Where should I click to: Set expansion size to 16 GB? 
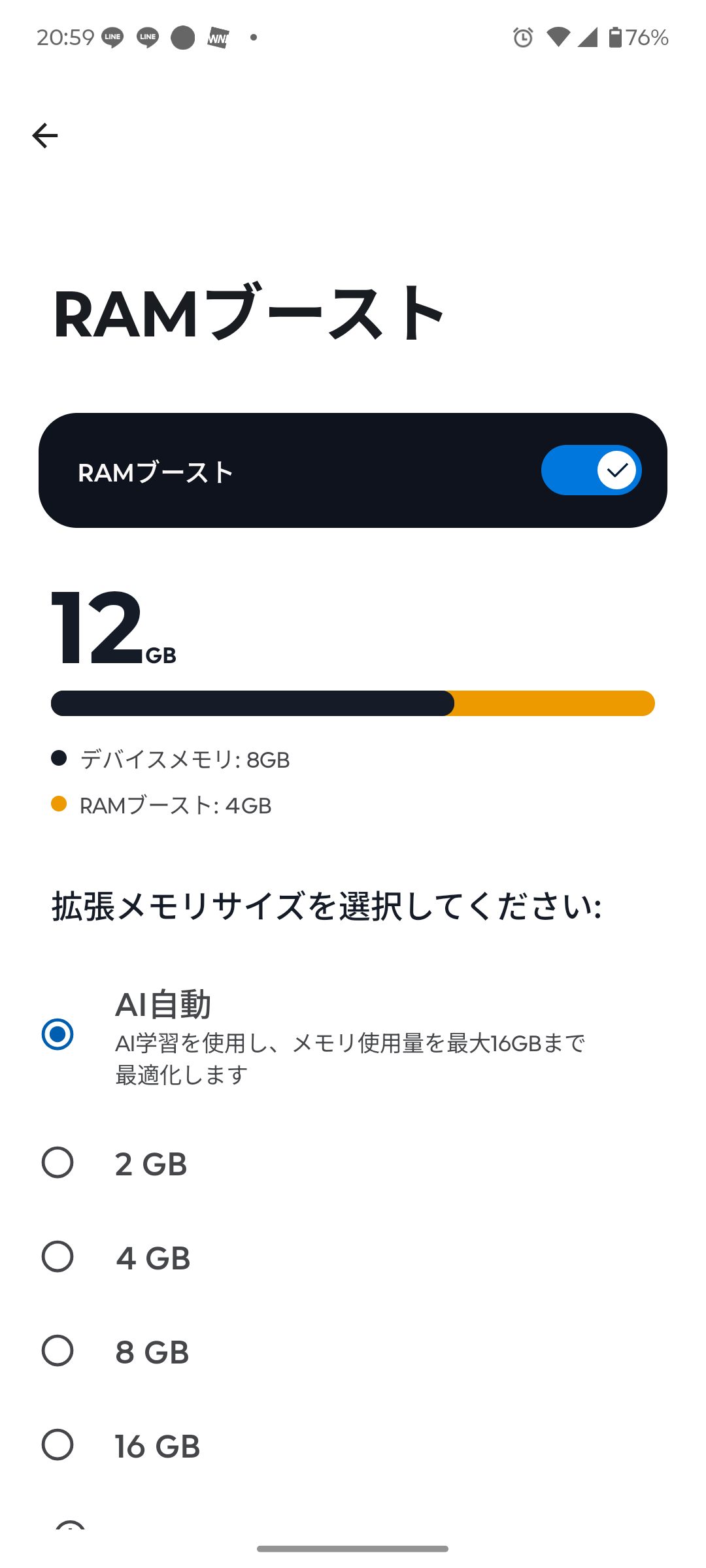(x=58, y=1445)
